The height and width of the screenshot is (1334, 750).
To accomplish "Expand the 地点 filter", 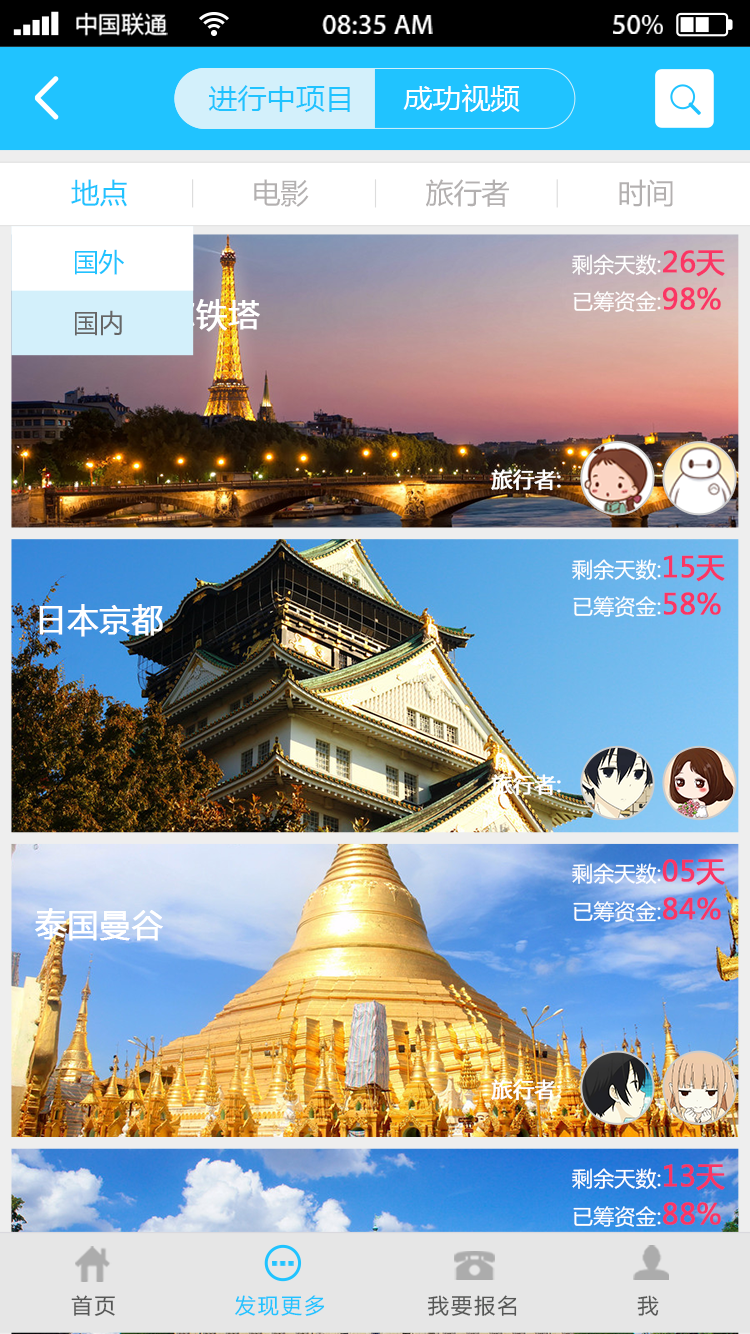I will point(99,193).
